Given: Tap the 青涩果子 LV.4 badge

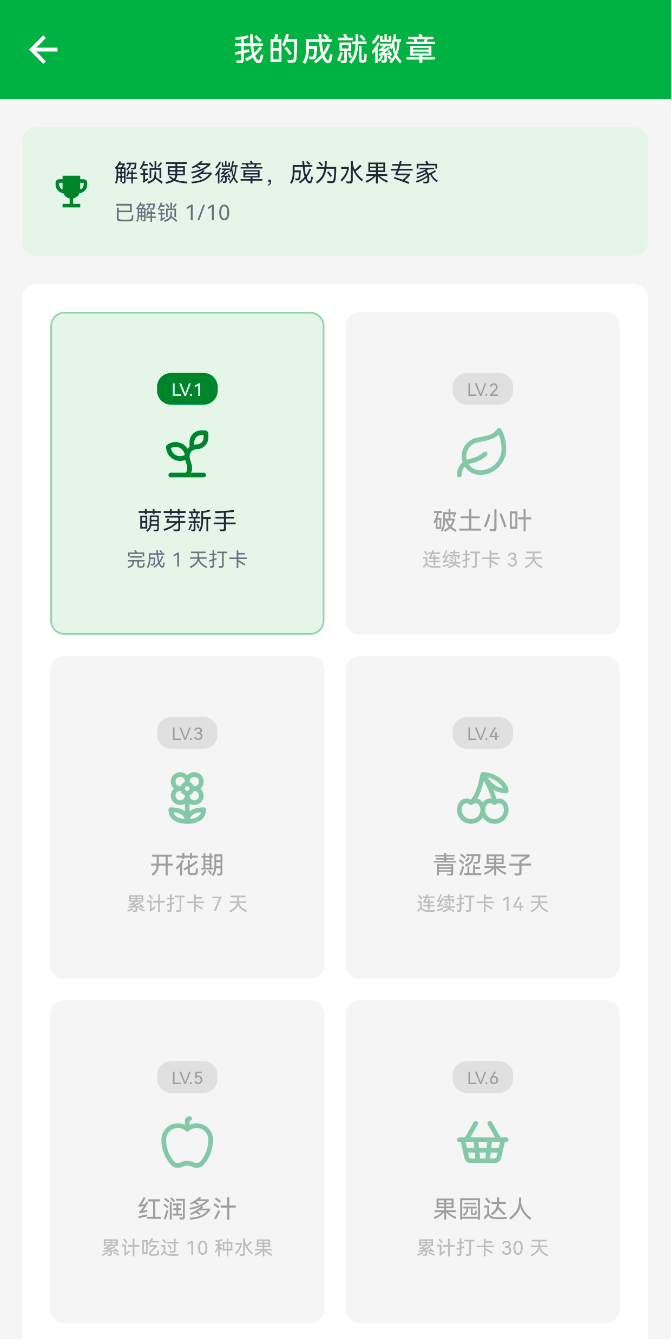Looking at the screenshot, I should tap(483, 817).
